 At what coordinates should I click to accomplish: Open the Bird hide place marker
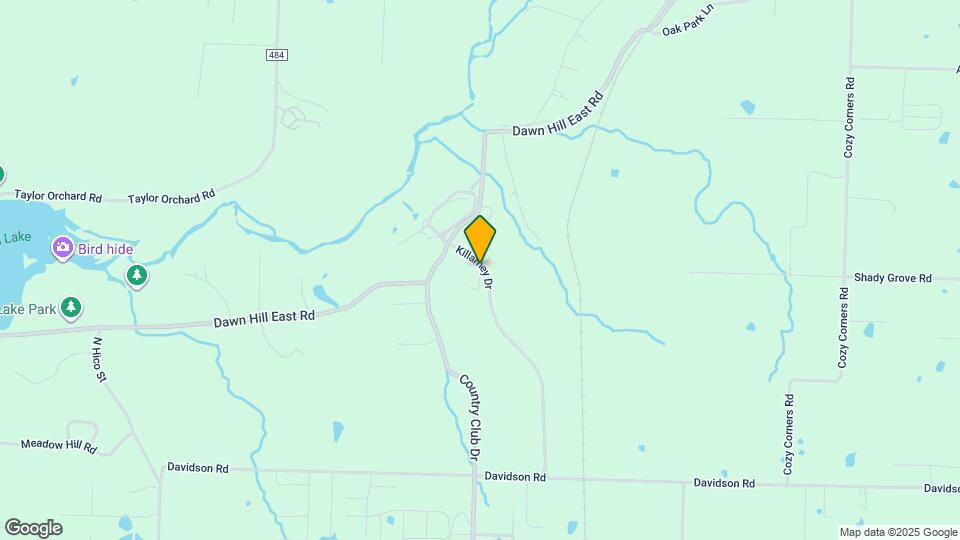pos(63,247)
